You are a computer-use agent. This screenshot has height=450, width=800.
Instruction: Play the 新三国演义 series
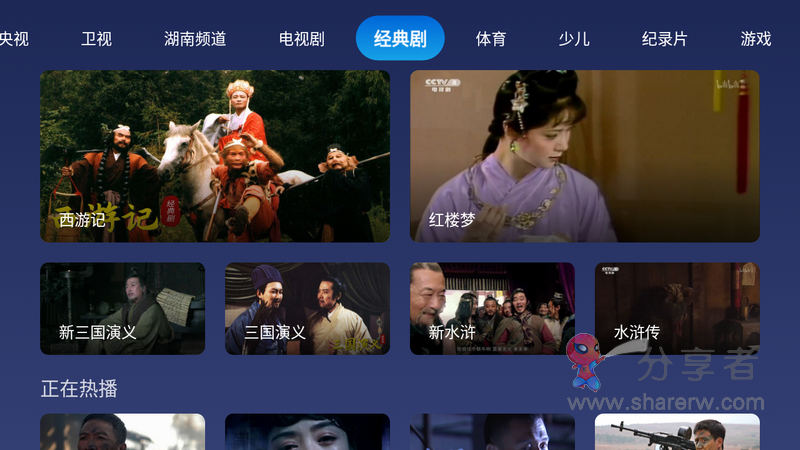click(122, 308)
